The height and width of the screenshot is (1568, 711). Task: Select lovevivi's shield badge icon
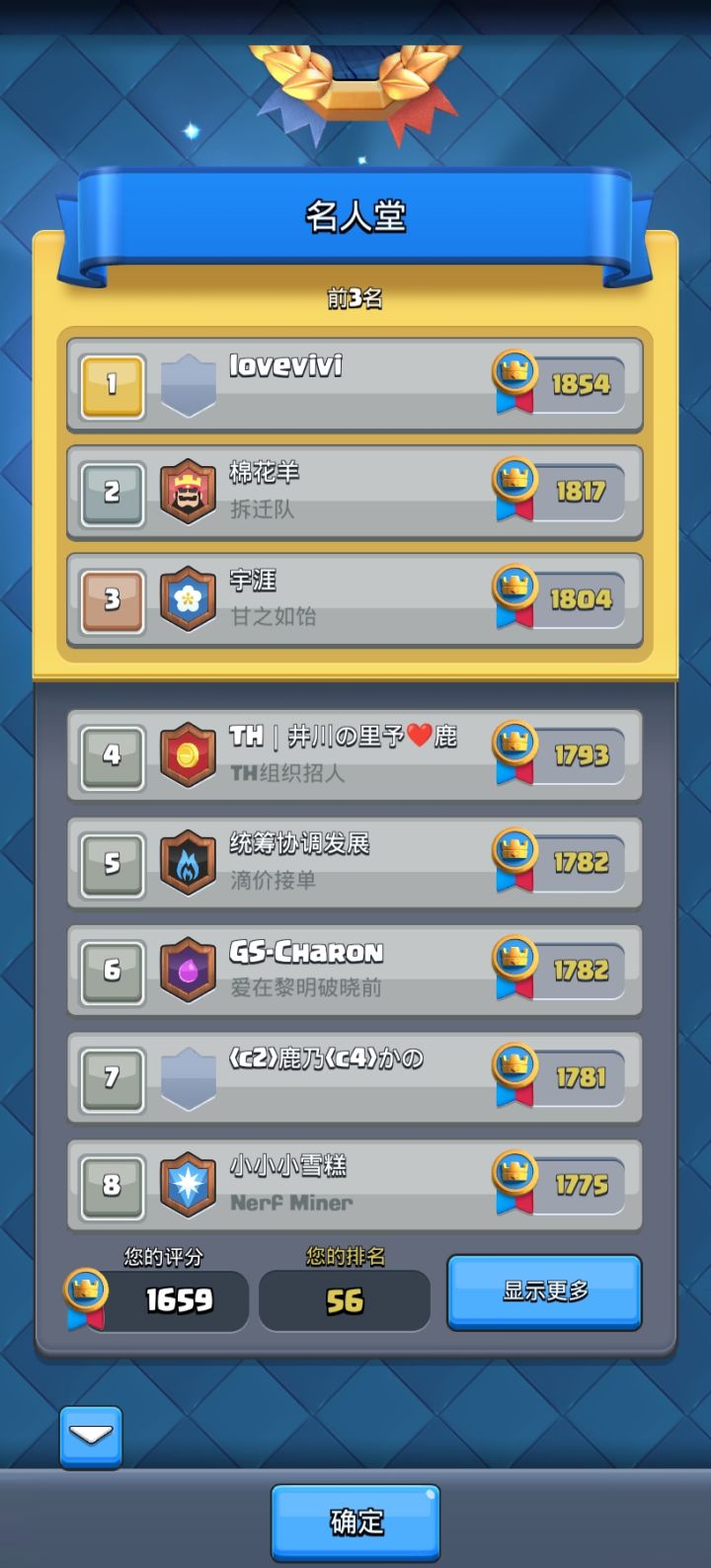point(189,385)
